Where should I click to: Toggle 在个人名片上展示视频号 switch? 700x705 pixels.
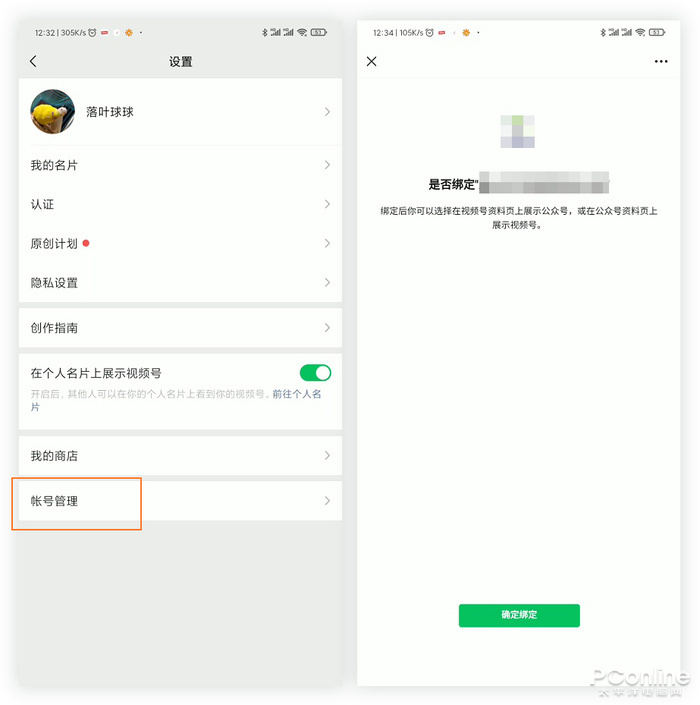(315, 373)
